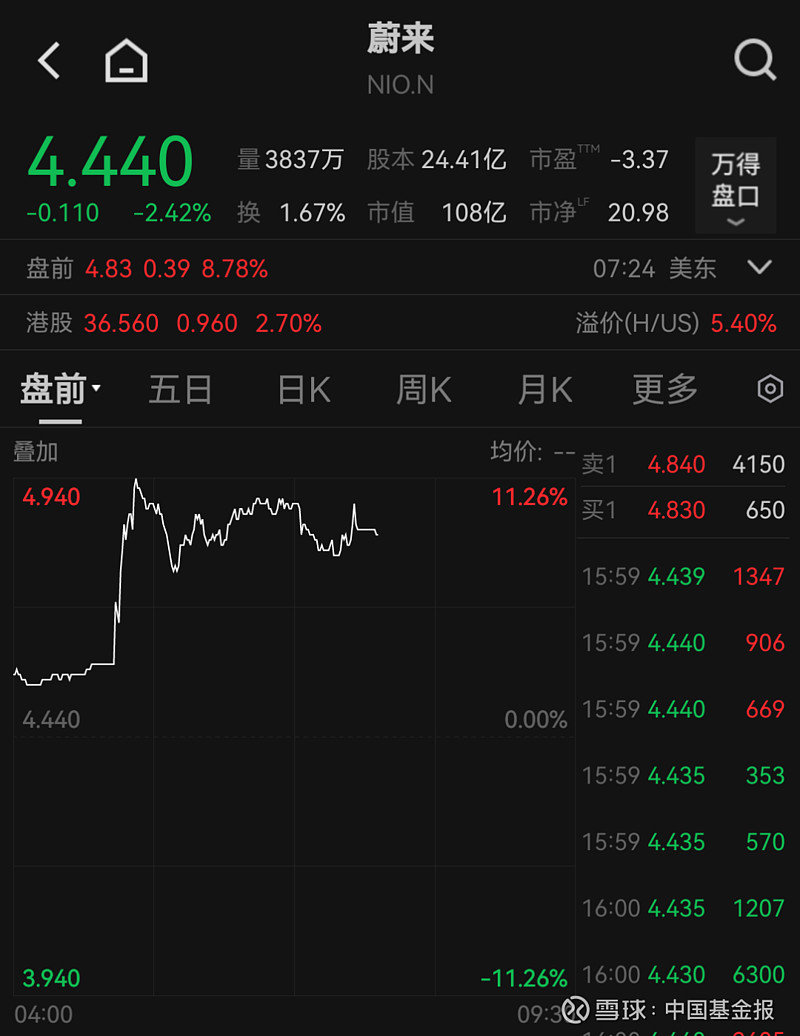Select the 叠加 overlay option
Viewport: 800px width, 1036px height.
click(36, 452)
